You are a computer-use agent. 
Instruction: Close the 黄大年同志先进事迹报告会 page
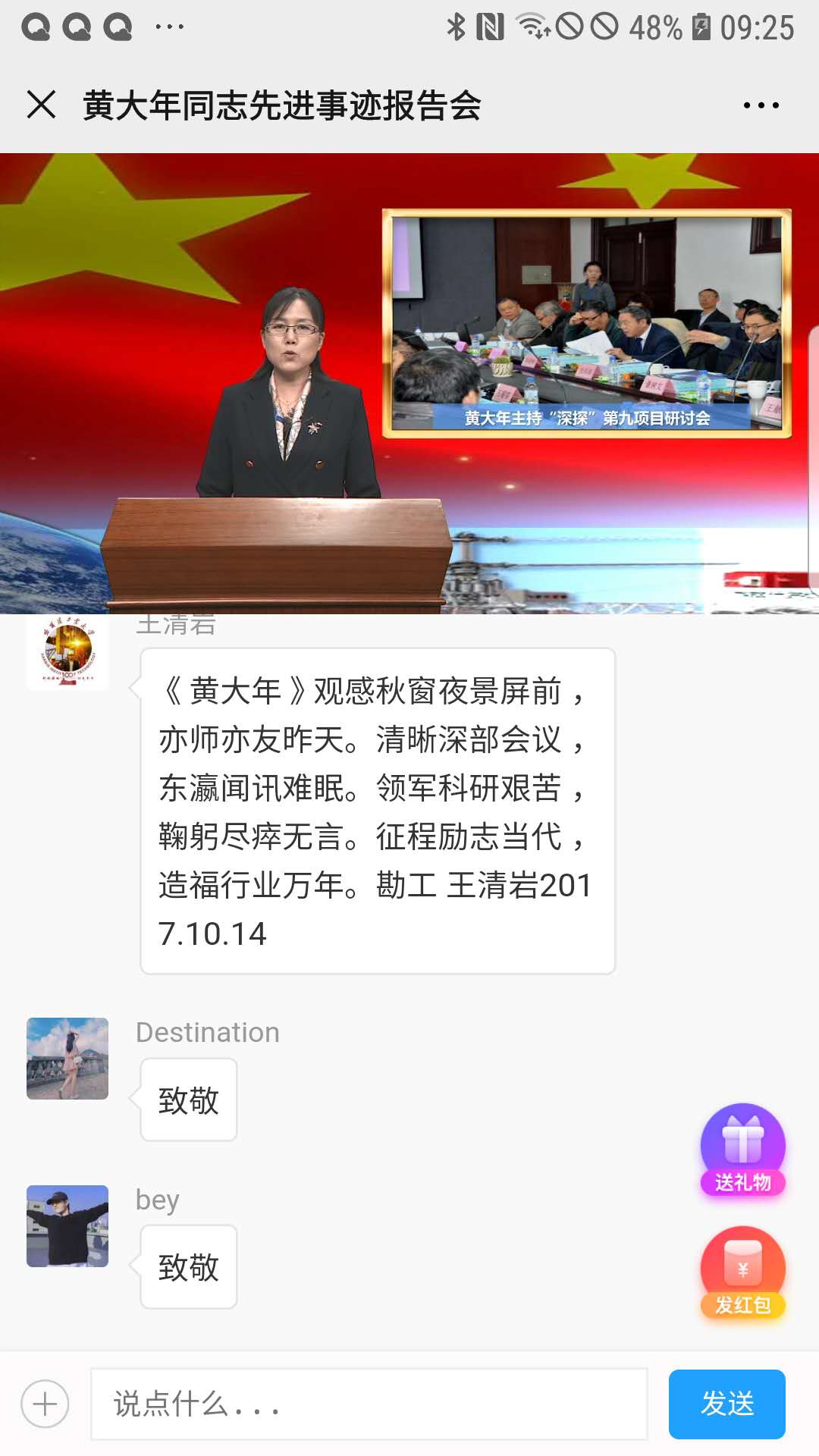pyautogui.click(x=42, y=105)
